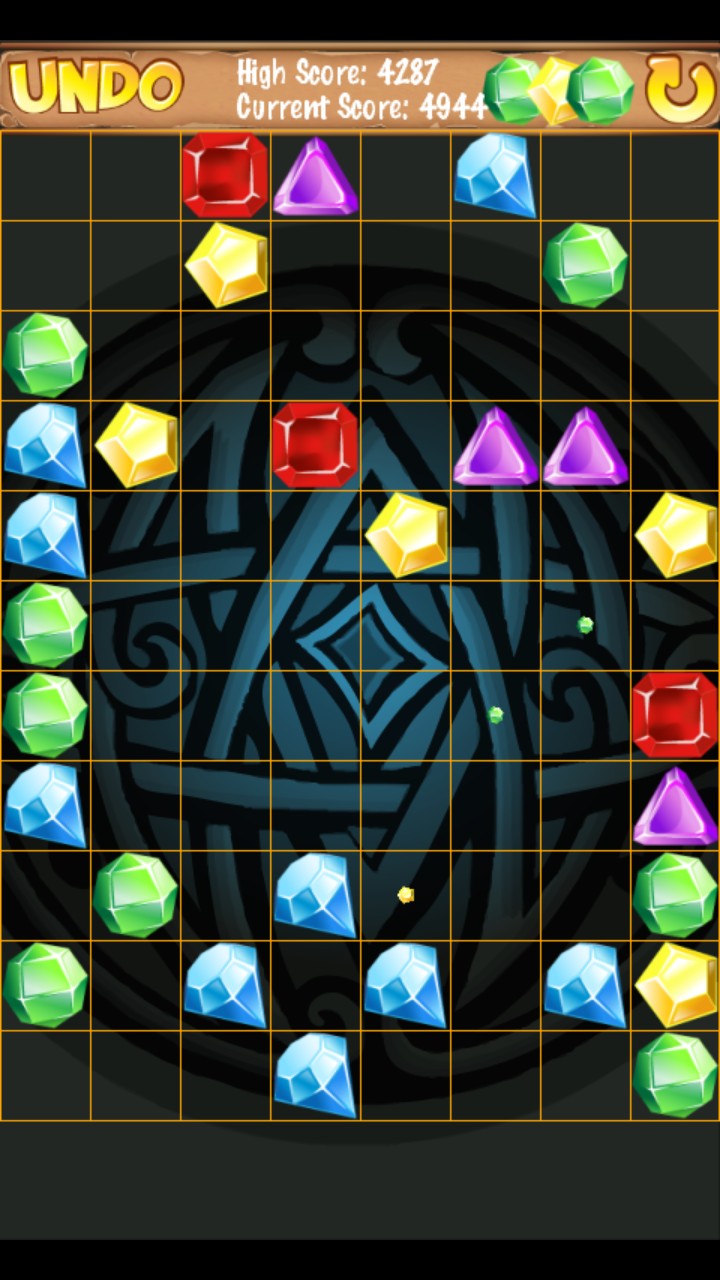Pick the yellow gem directly below the top red gem
720x1280 pixels.
(227, 265)
